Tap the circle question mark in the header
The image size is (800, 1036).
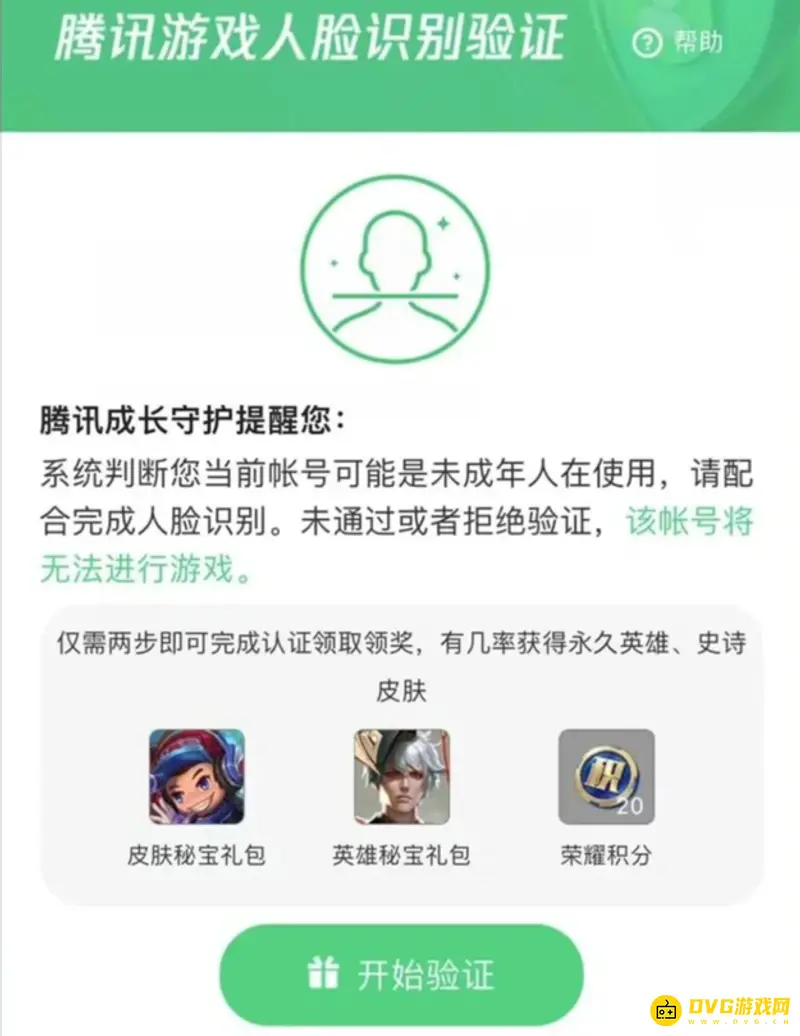[x=648, y=43]
